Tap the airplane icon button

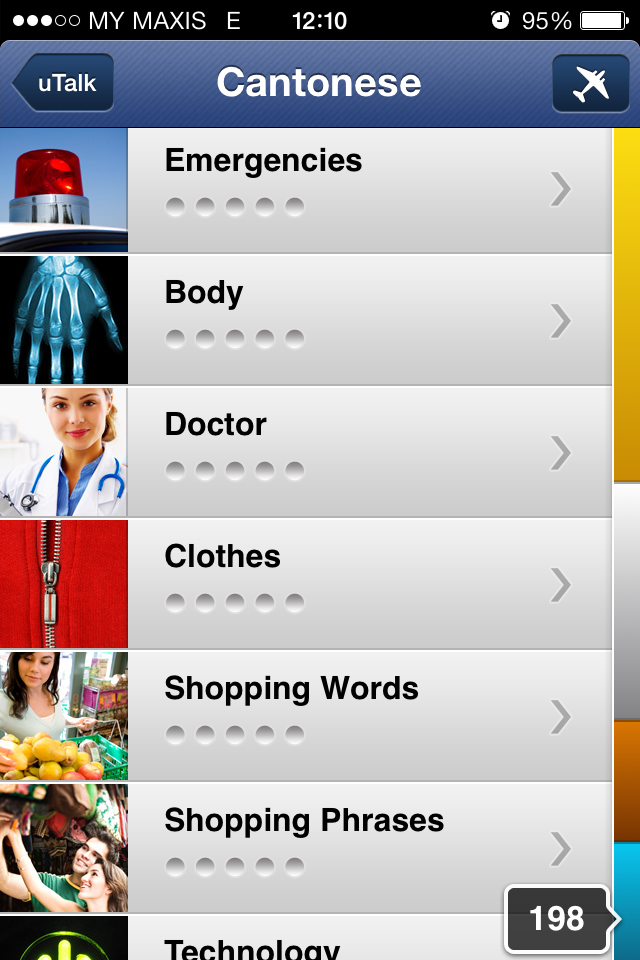[x=590, y=84]
